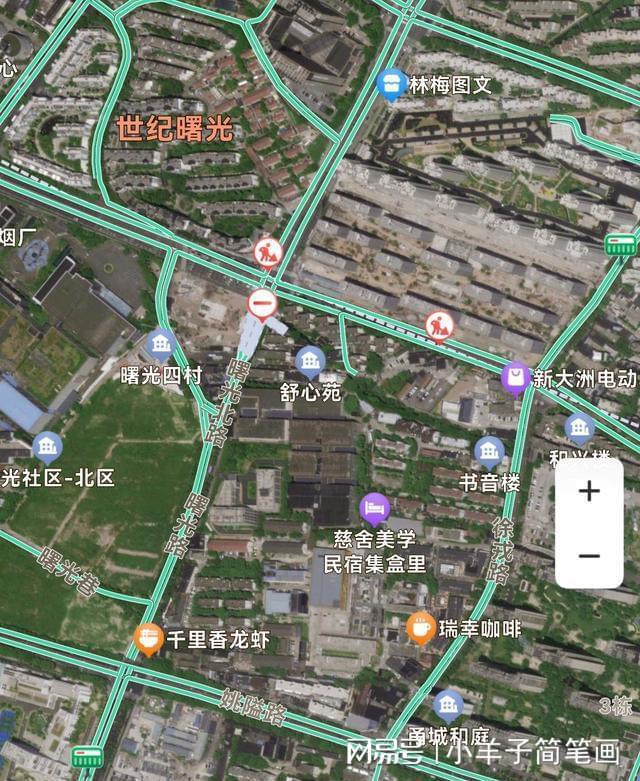Select the 瑞幸咖啡 coffee marker
This screenshot has width=640, height=781.
pos(421,628)
